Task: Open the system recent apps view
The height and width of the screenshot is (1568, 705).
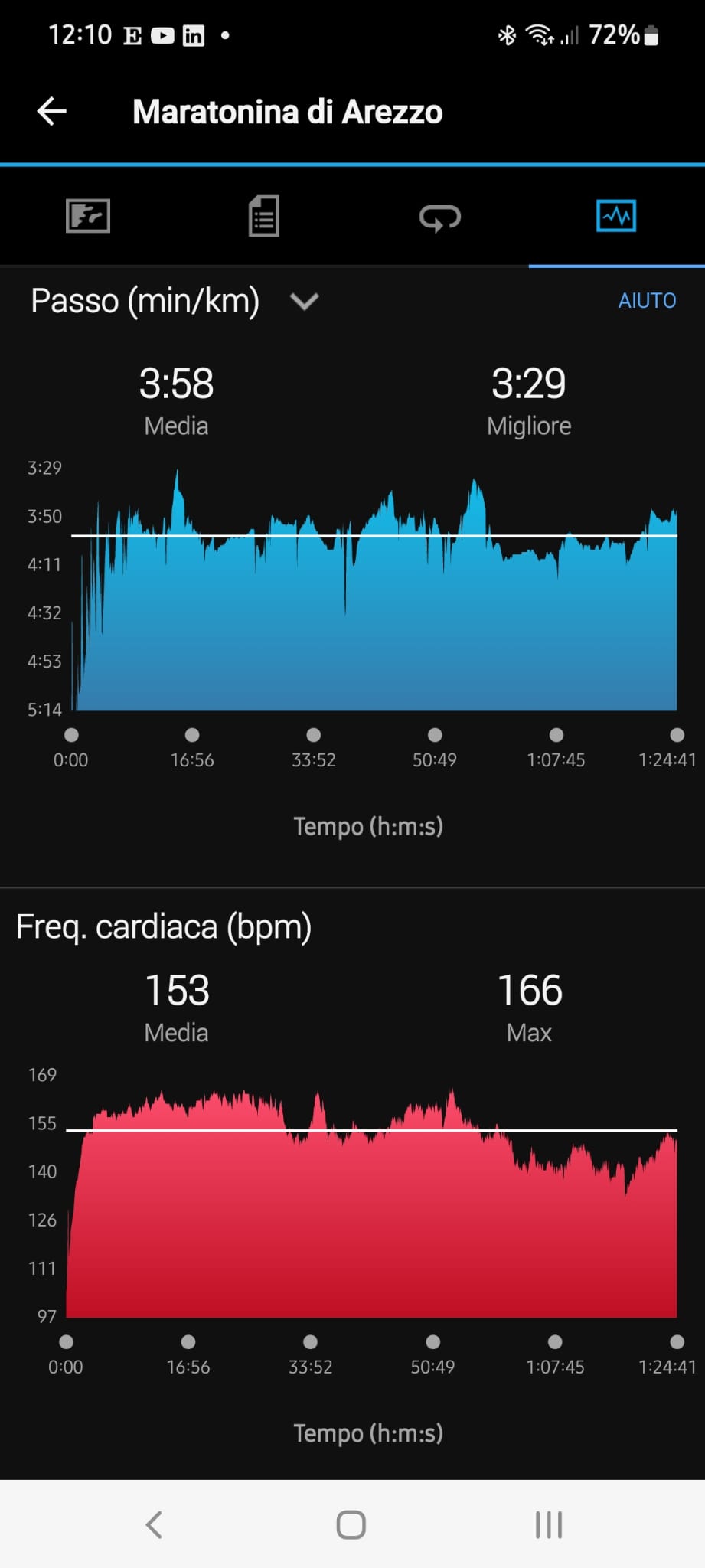Action: click(549, 1524)
